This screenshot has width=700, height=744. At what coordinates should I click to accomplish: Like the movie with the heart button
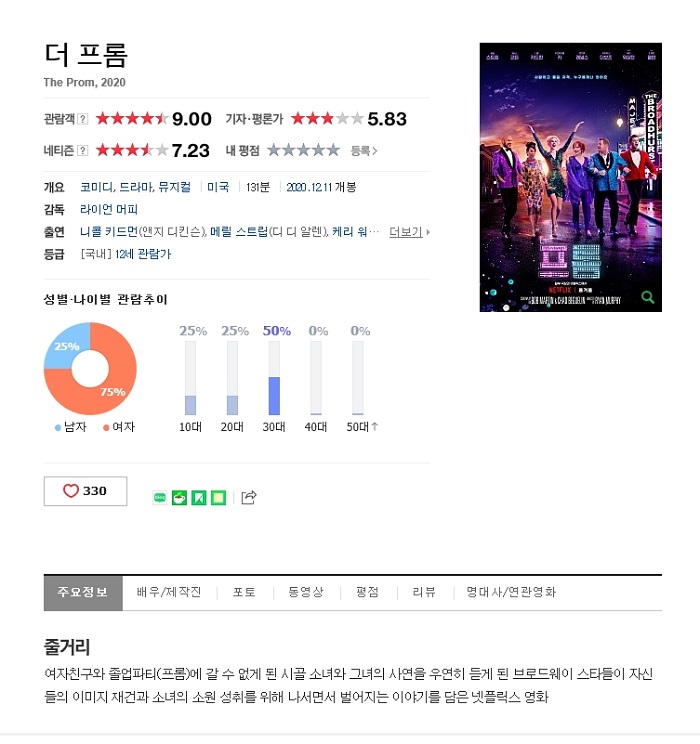point(85,491)
